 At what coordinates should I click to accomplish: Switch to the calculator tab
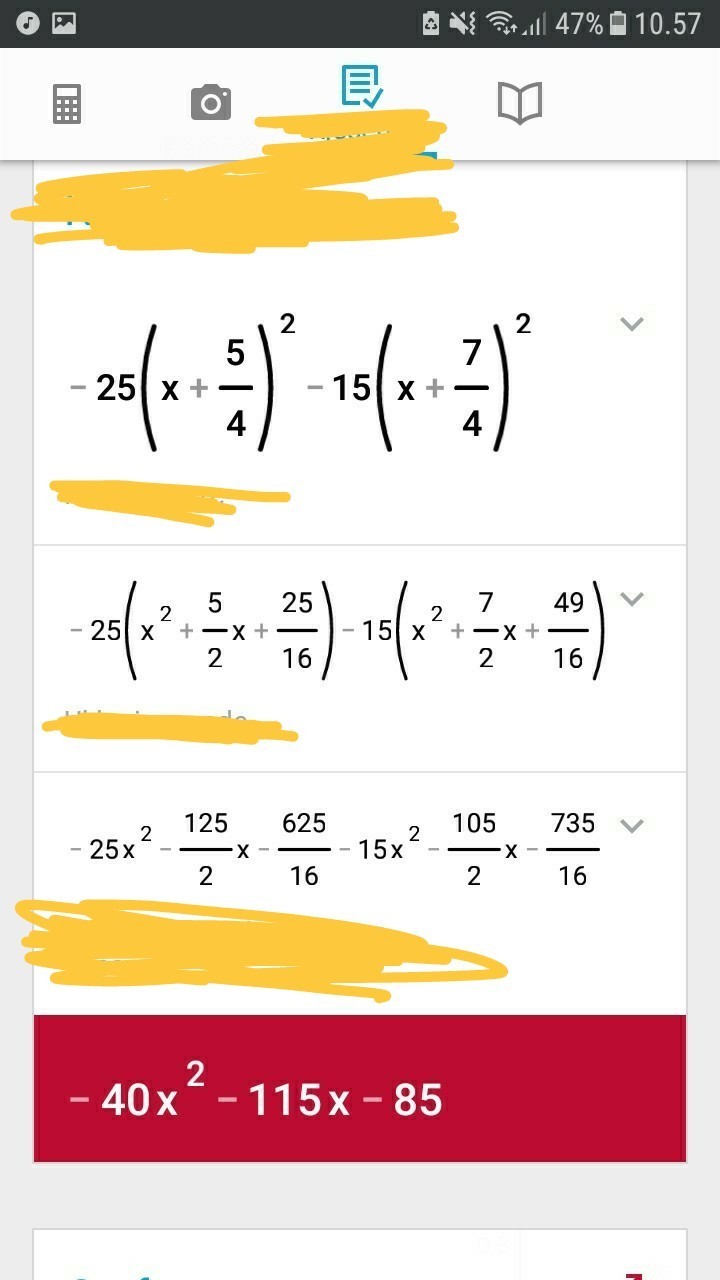67,103
